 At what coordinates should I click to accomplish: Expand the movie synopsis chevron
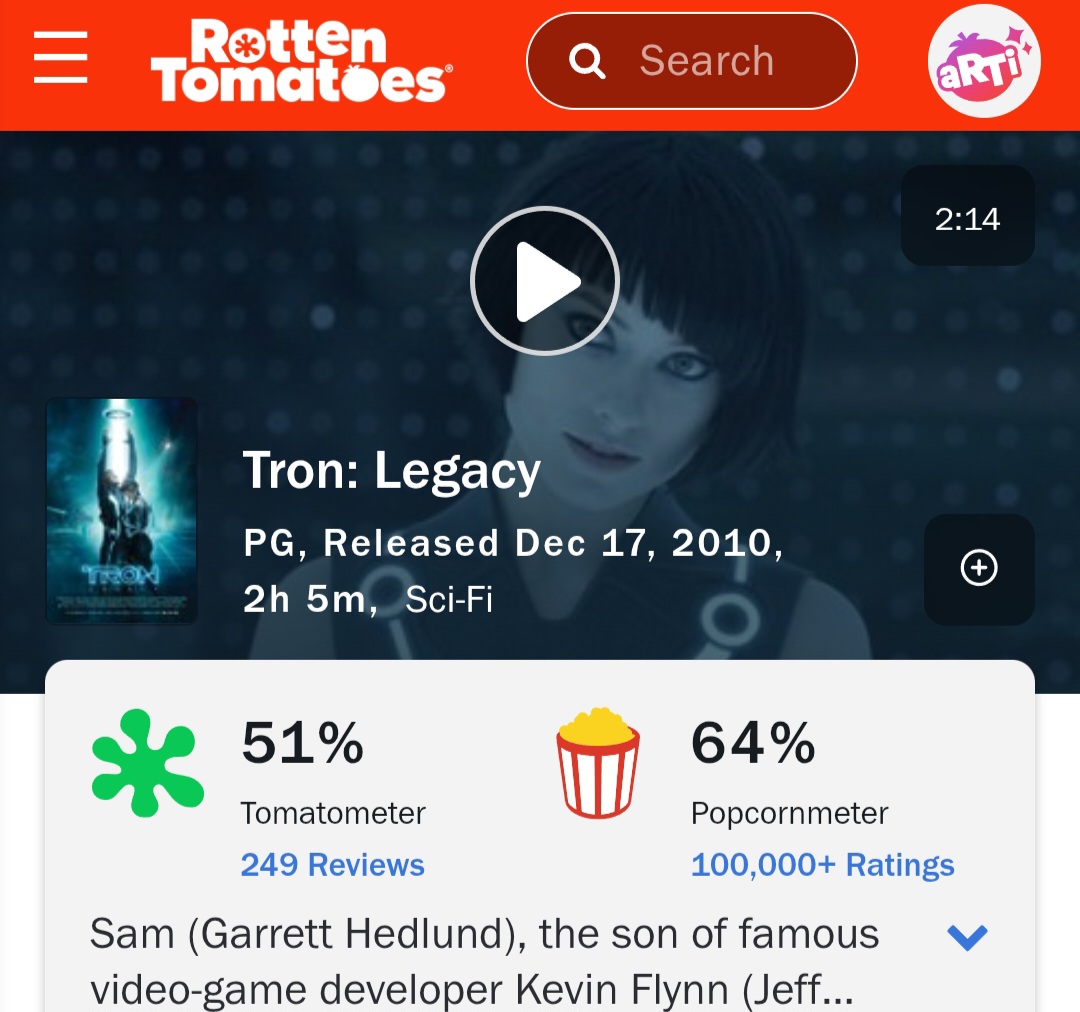coord(967,937)
